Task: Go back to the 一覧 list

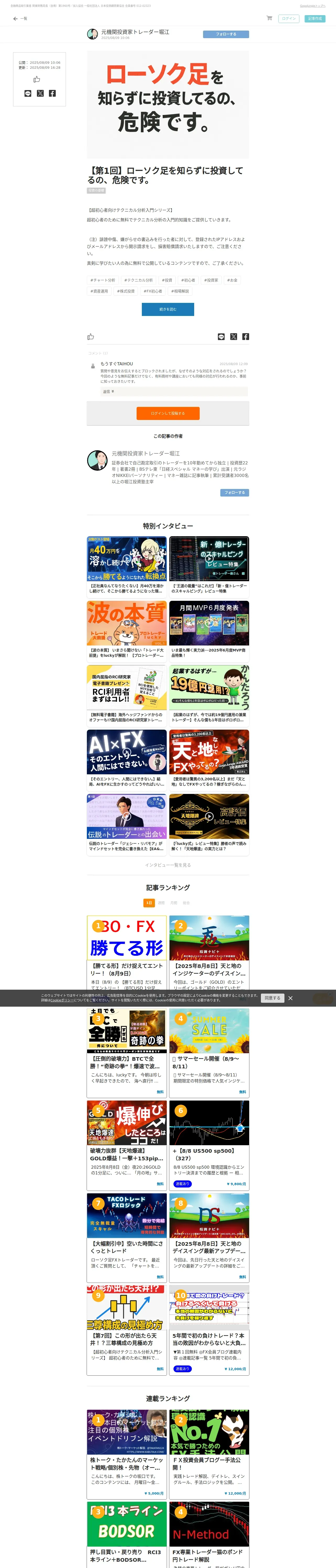Action: click(20, 19)
